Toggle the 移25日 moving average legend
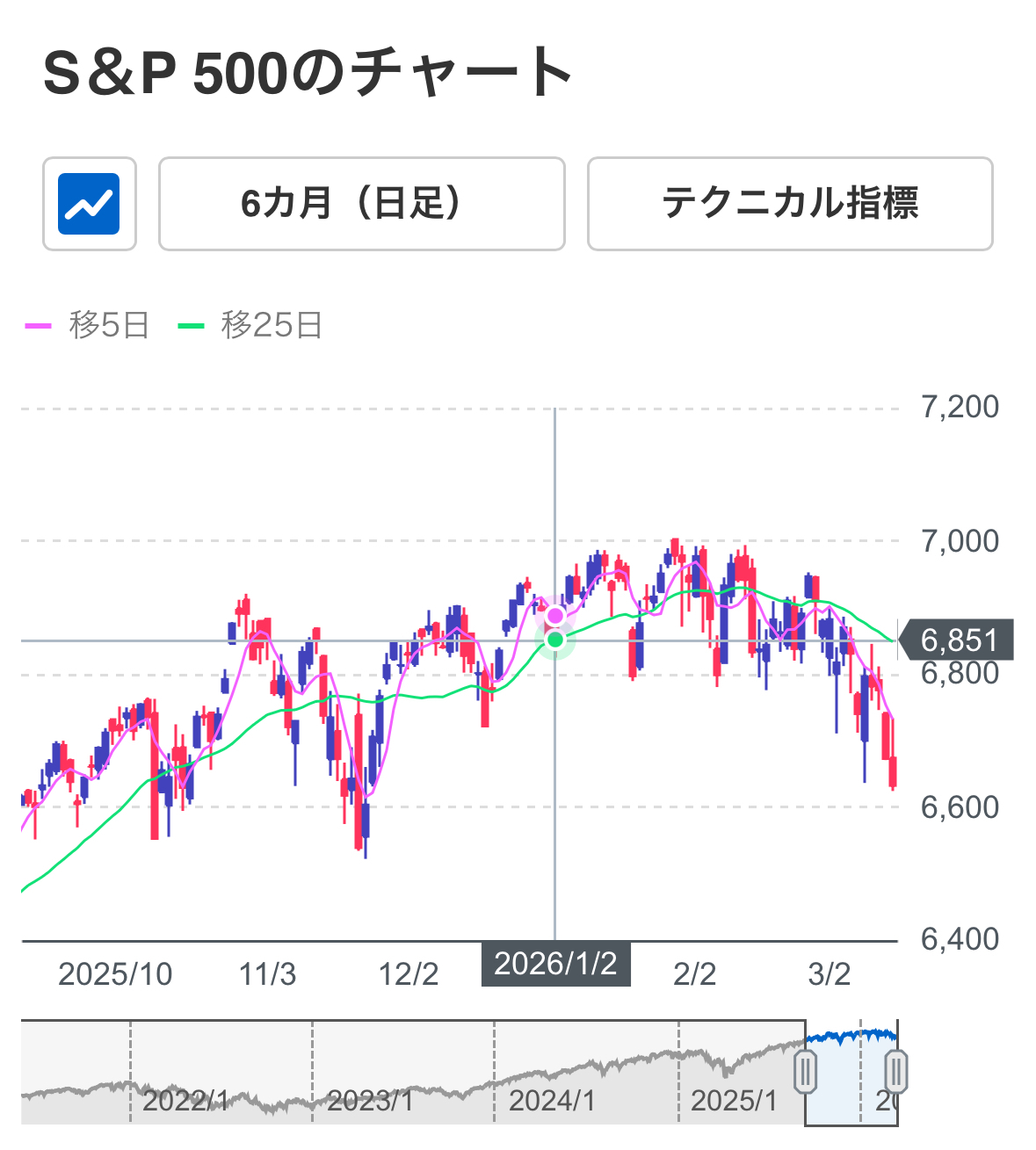Viewport: 1036px width, 1150px height. pos(250,325)
